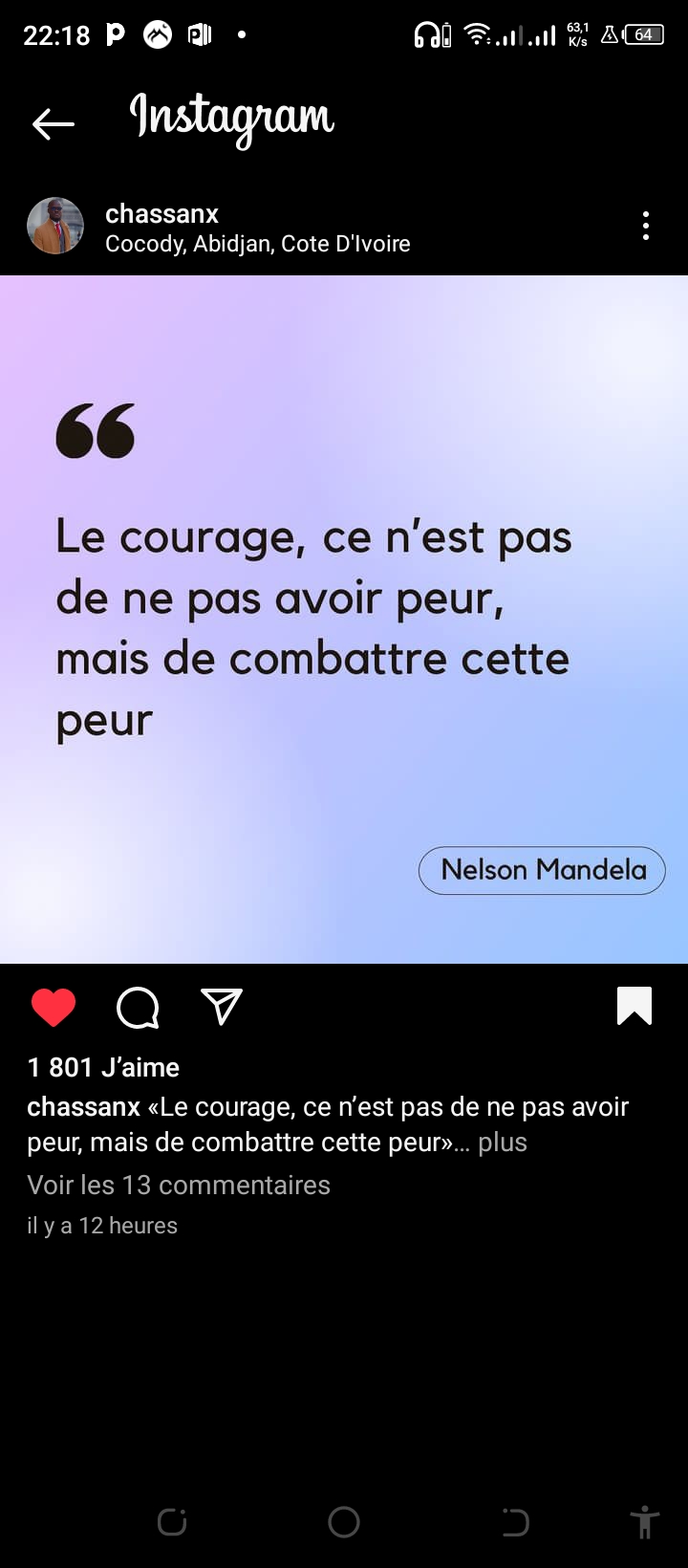View all 13 commentaires
The height and width of the screenshot is (1568, 688).
pos(179,1185)
